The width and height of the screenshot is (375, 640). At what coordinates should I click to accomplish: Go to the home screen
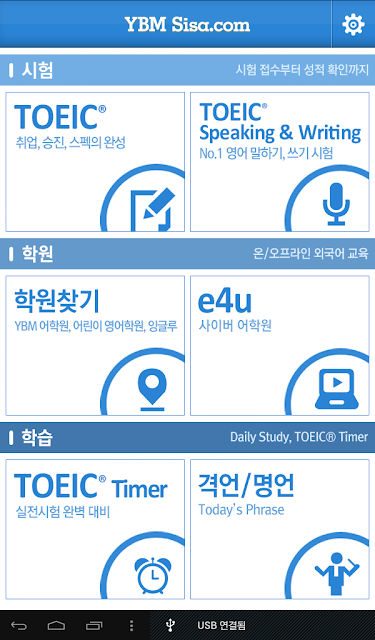pyautogui.click(x=56, y=625)
